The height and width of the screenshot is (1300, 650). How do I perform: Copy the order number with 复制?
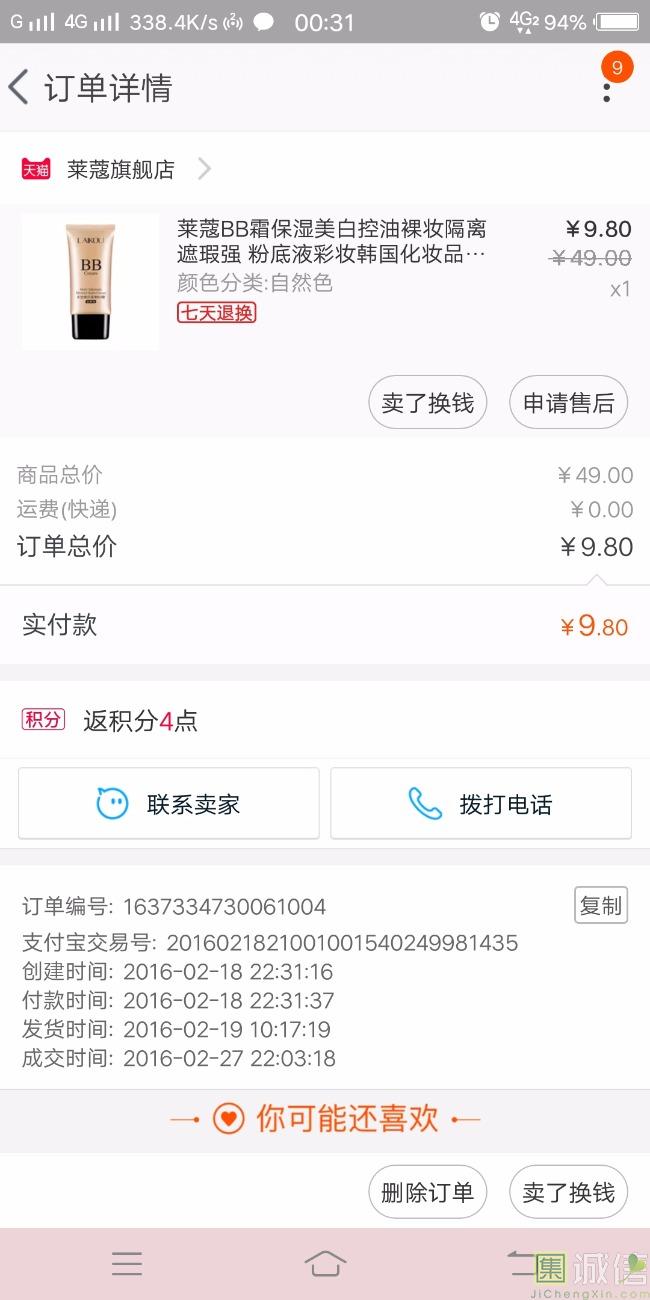click(601, 905)
